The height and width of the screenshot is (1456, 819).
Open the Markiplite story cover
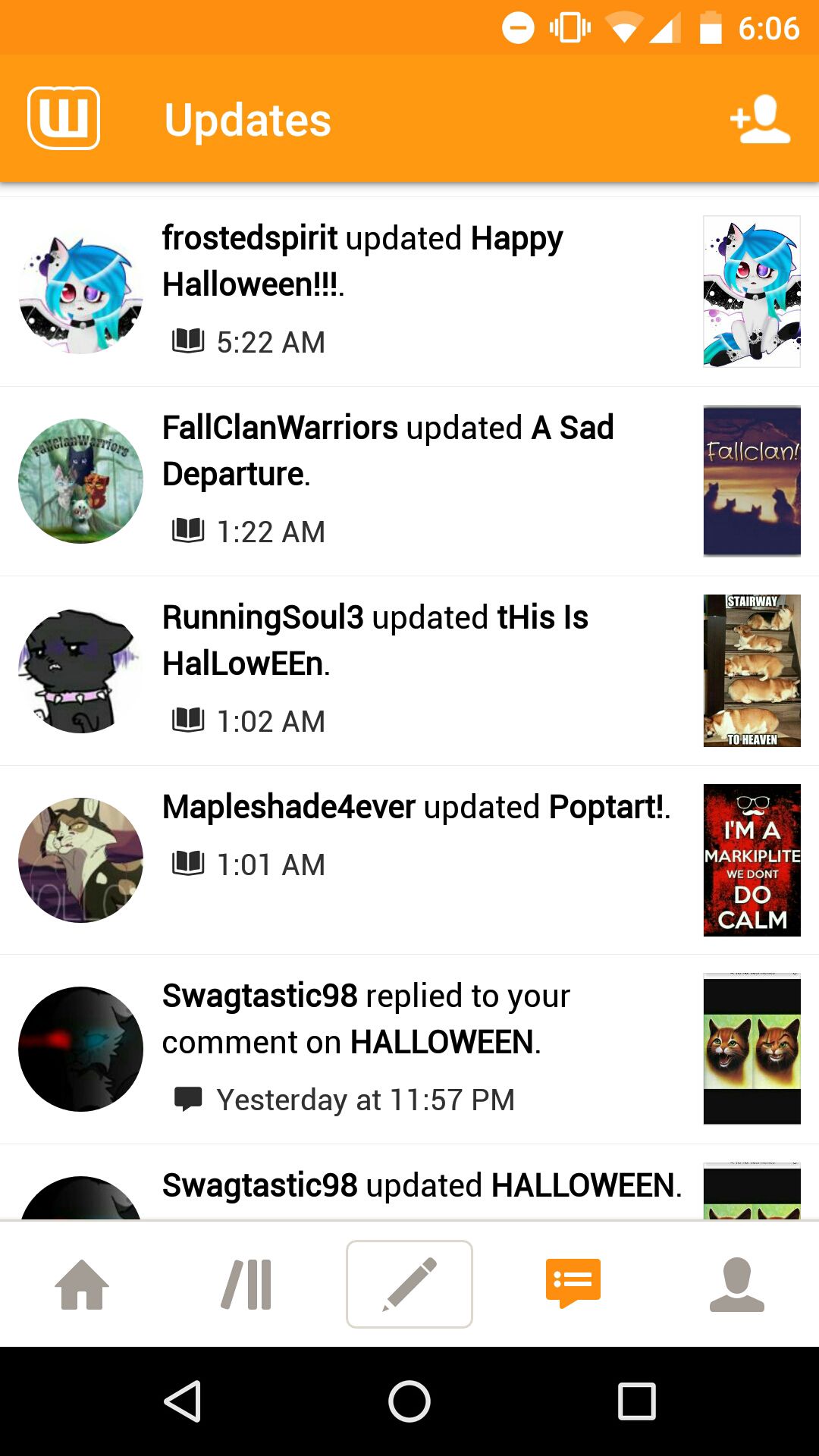pyautogui.click(x=752, y=860)
